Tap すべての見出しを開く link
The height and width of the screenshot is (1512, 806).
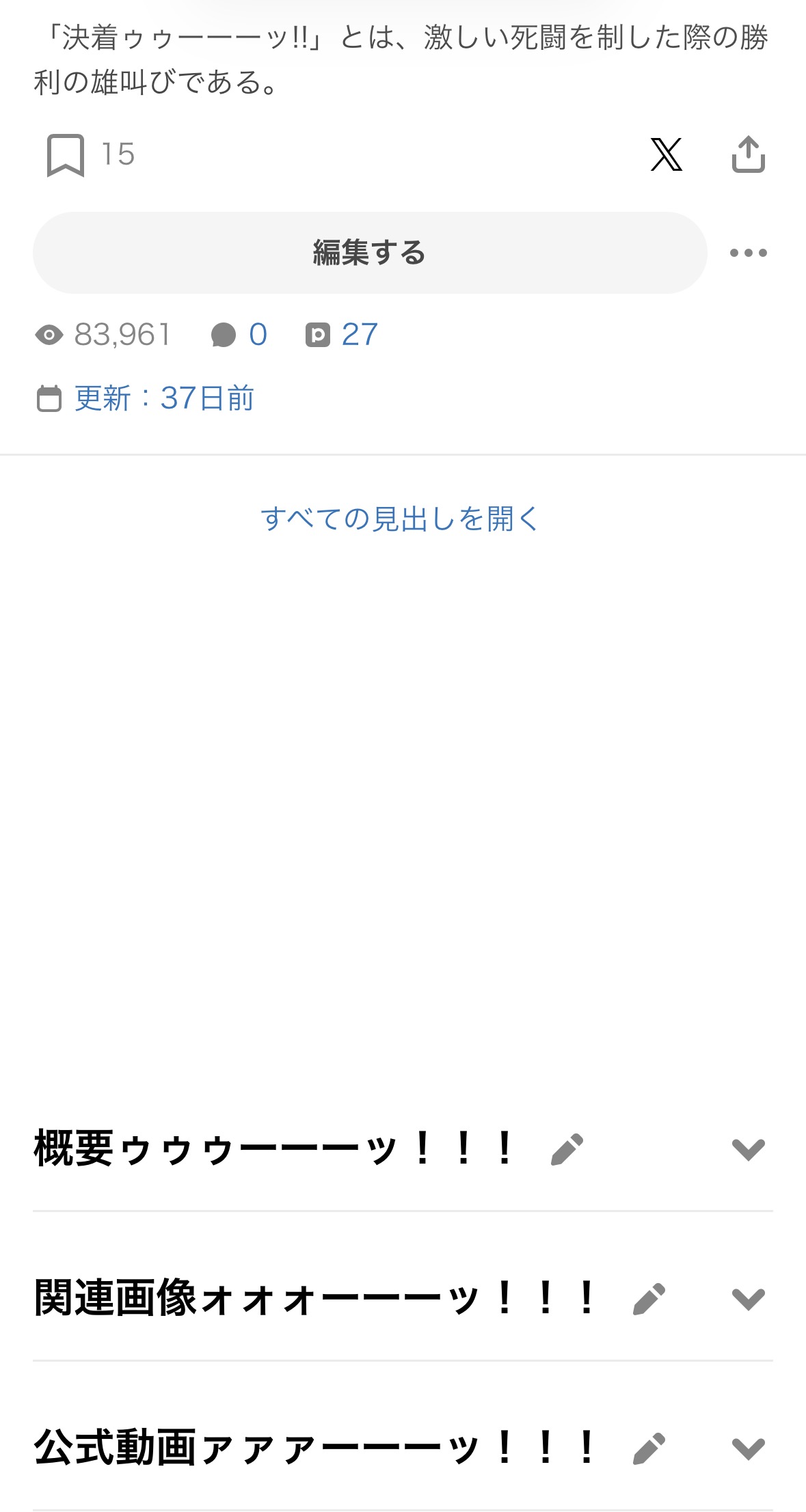click(400, 519)
